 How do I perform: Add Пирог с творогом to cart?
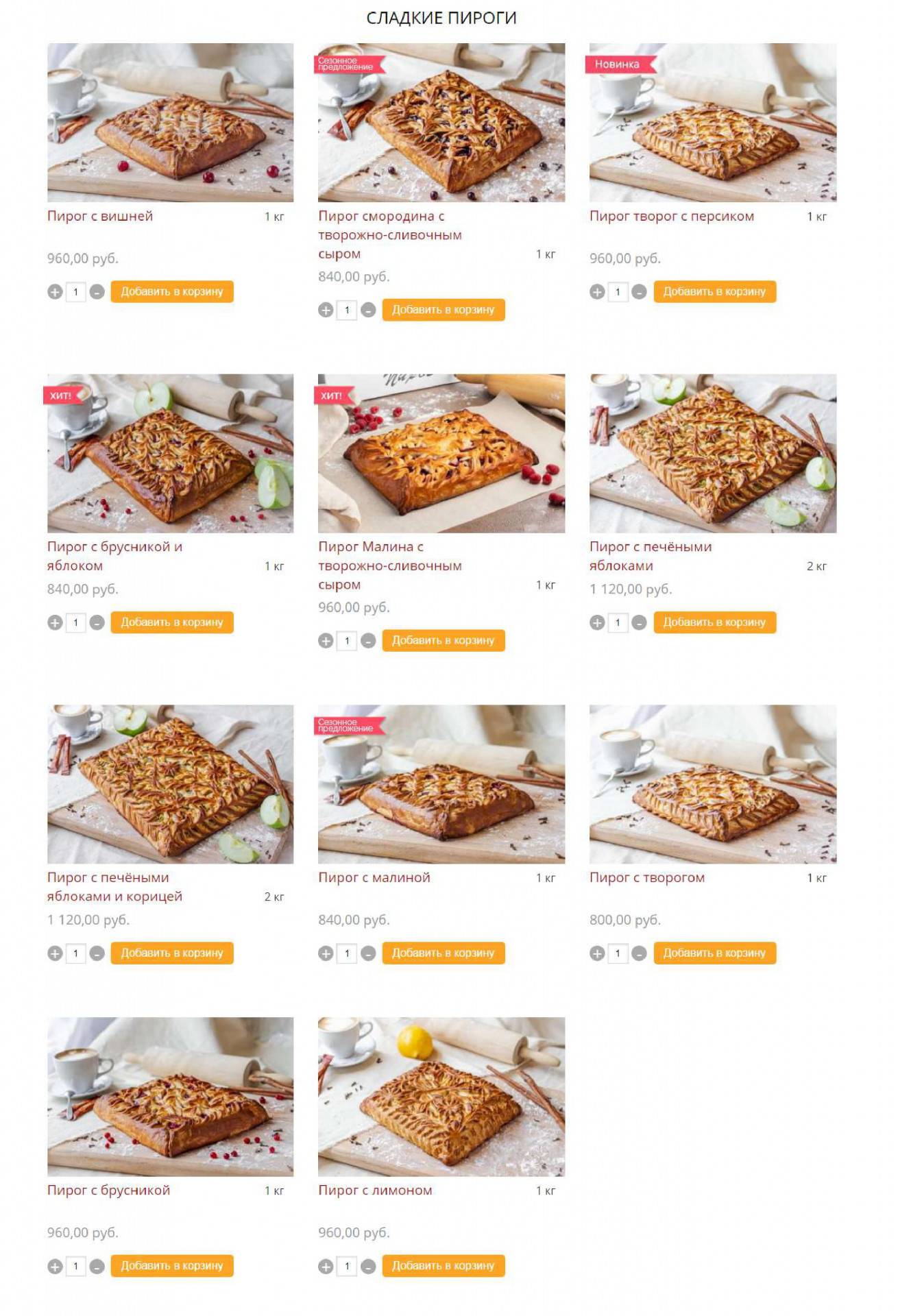point(714,953)
